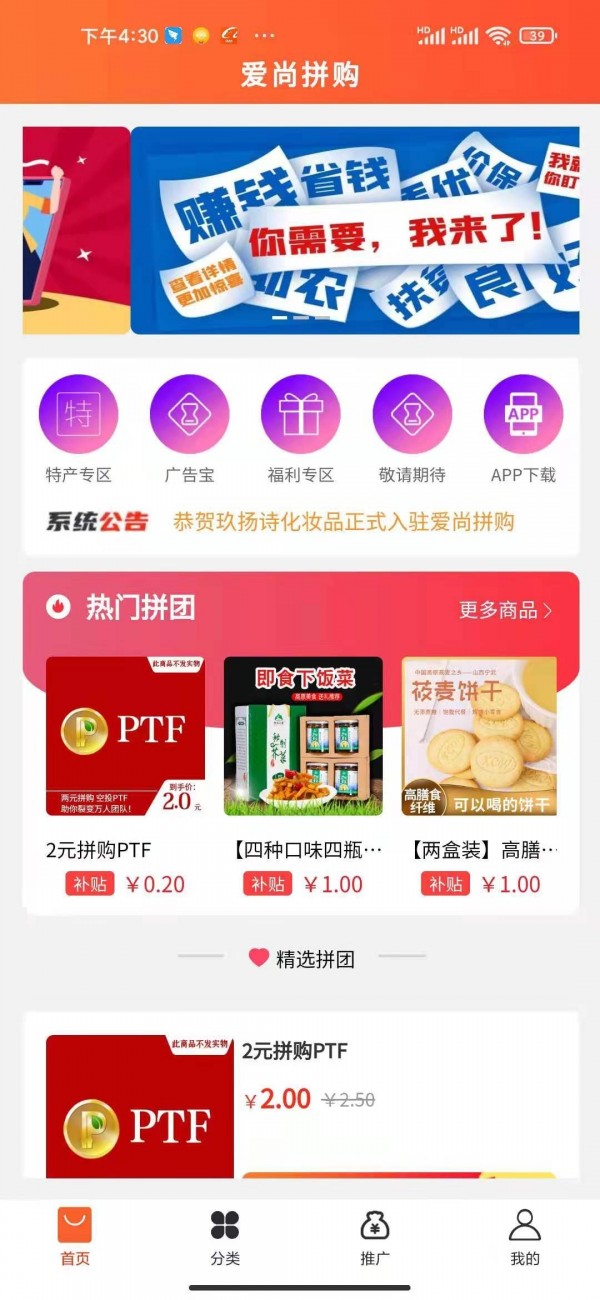Open the blue 赚钱省钱 promo banner
The width and height of the screenshot is (600, 1300).
pyautogui.click(x=355, y=230)
